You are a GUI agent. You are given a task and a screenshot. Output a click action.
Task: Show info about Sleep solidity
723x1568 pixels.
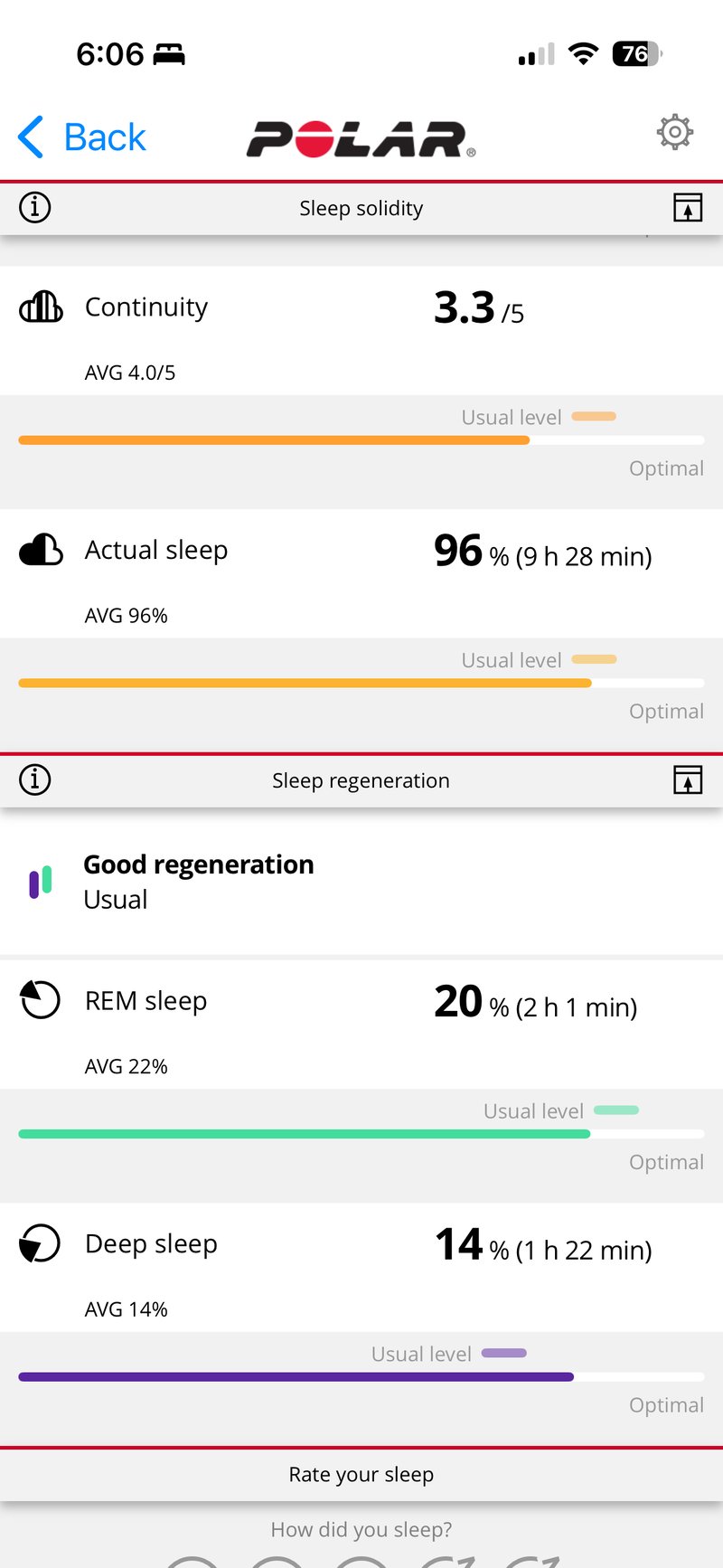click(x=35, y=208)
